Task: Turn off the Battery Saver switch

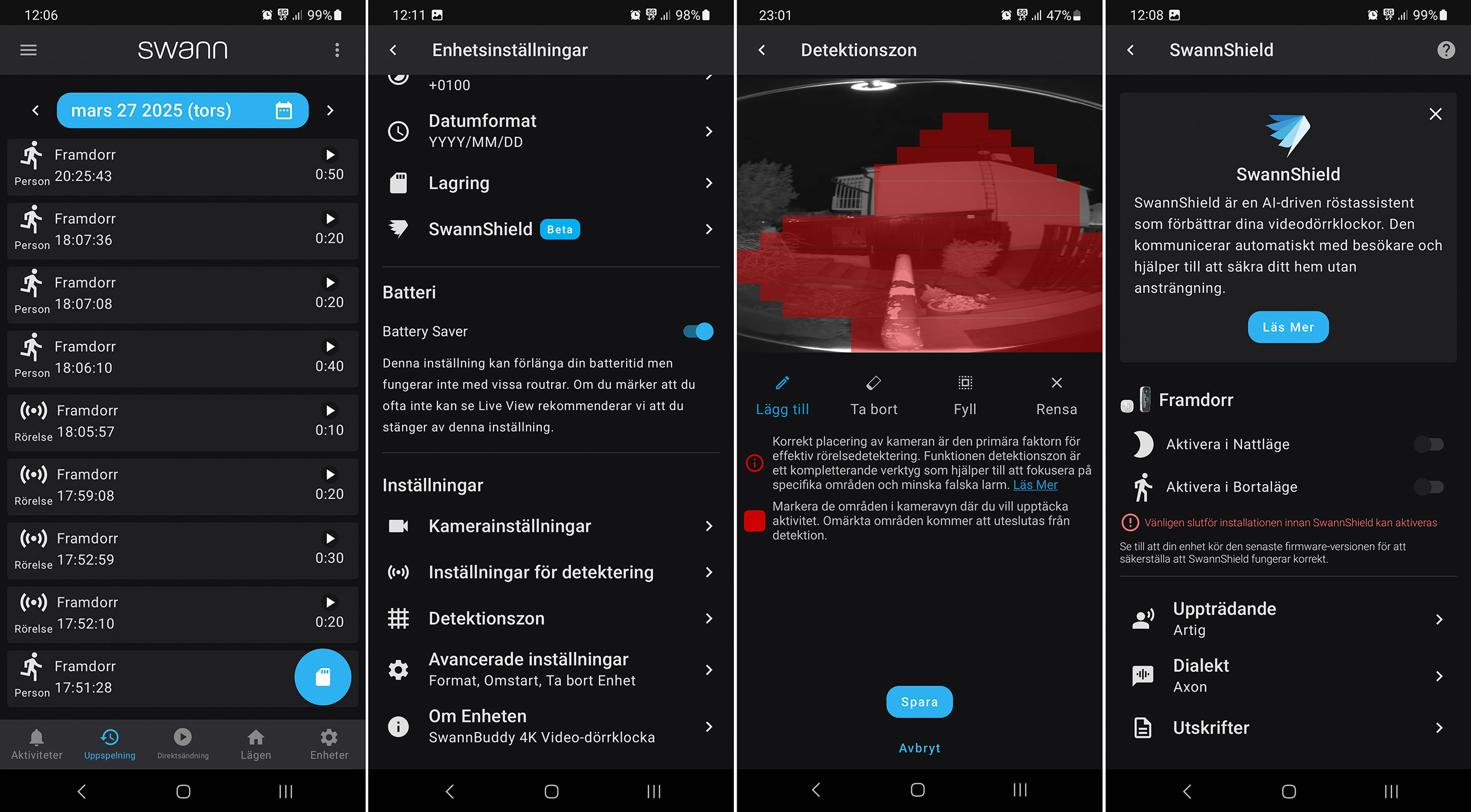Action: pyautogui.click(x=698, y=331)
